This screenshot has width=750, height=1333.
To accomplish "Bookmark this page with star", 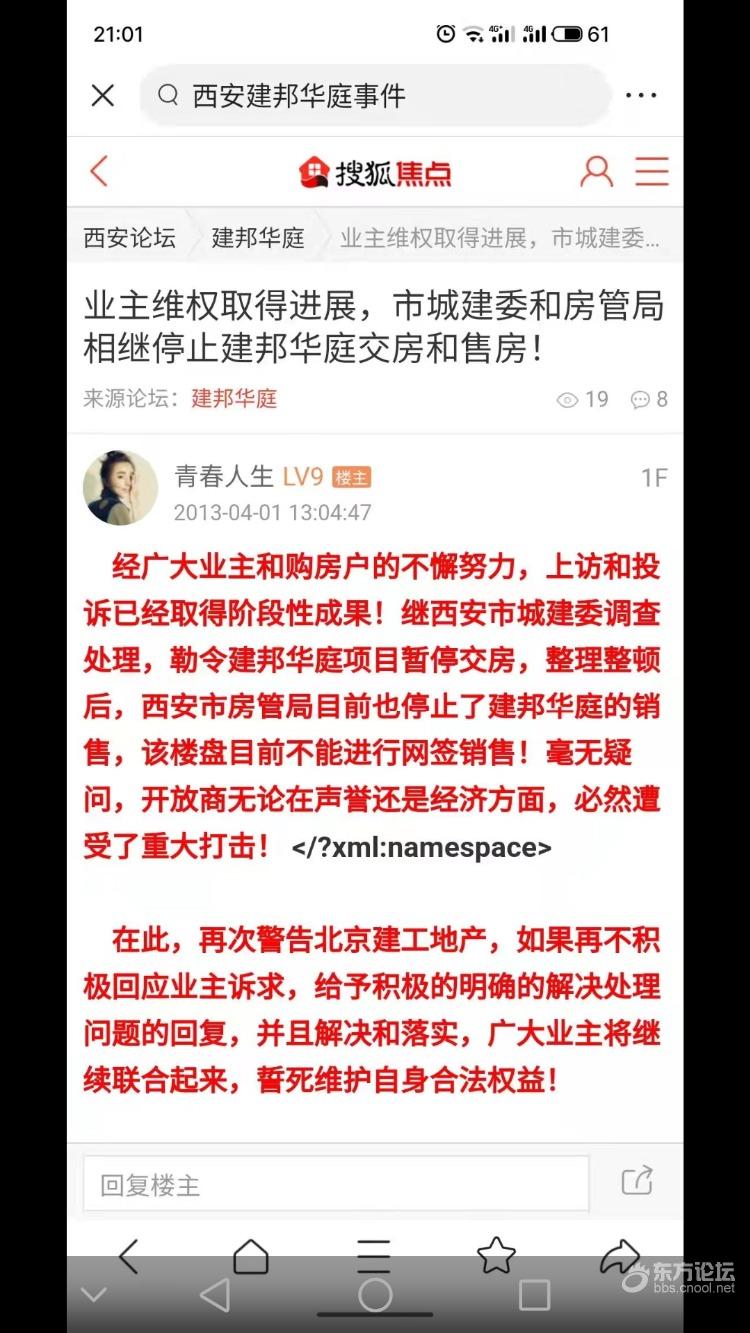I will coord(496,1256).
